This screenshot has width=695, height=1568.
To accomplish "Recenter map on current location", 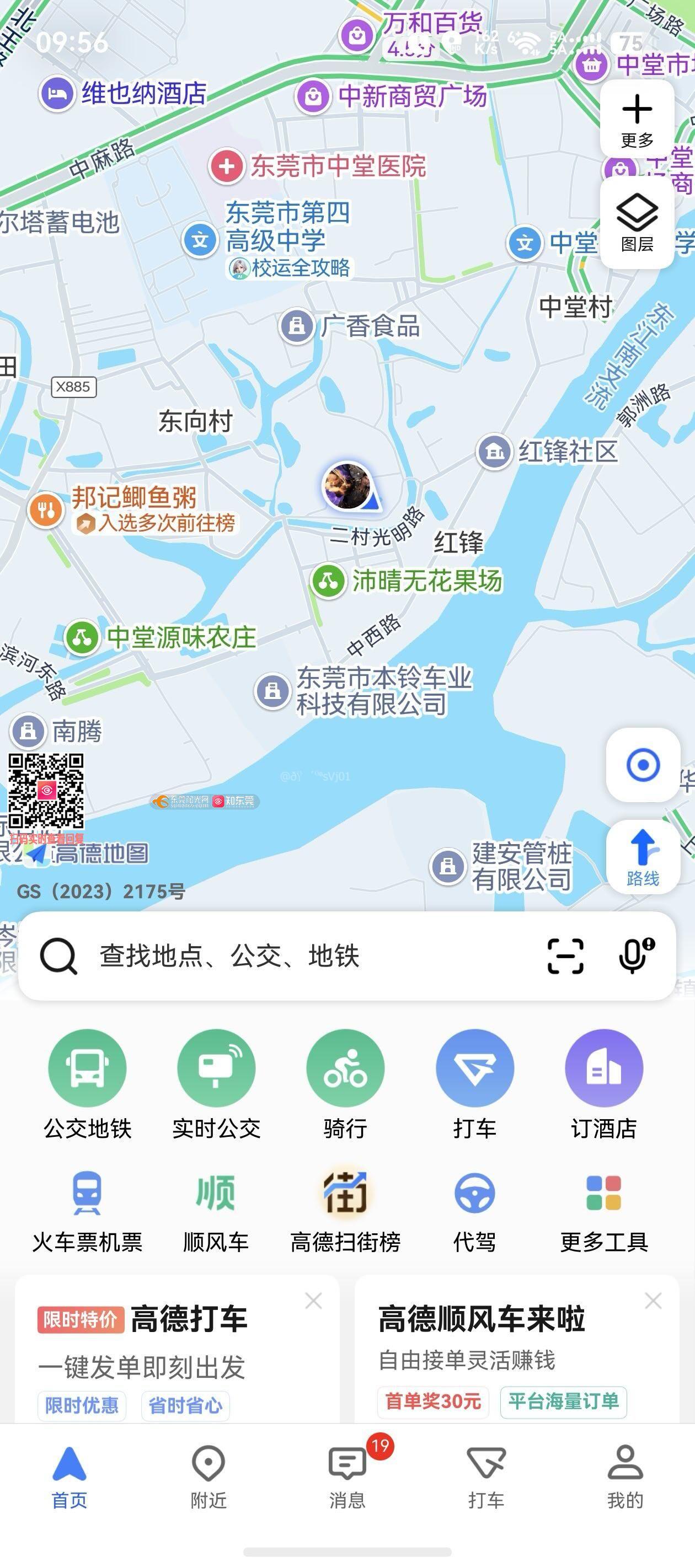I will [643, 765].
